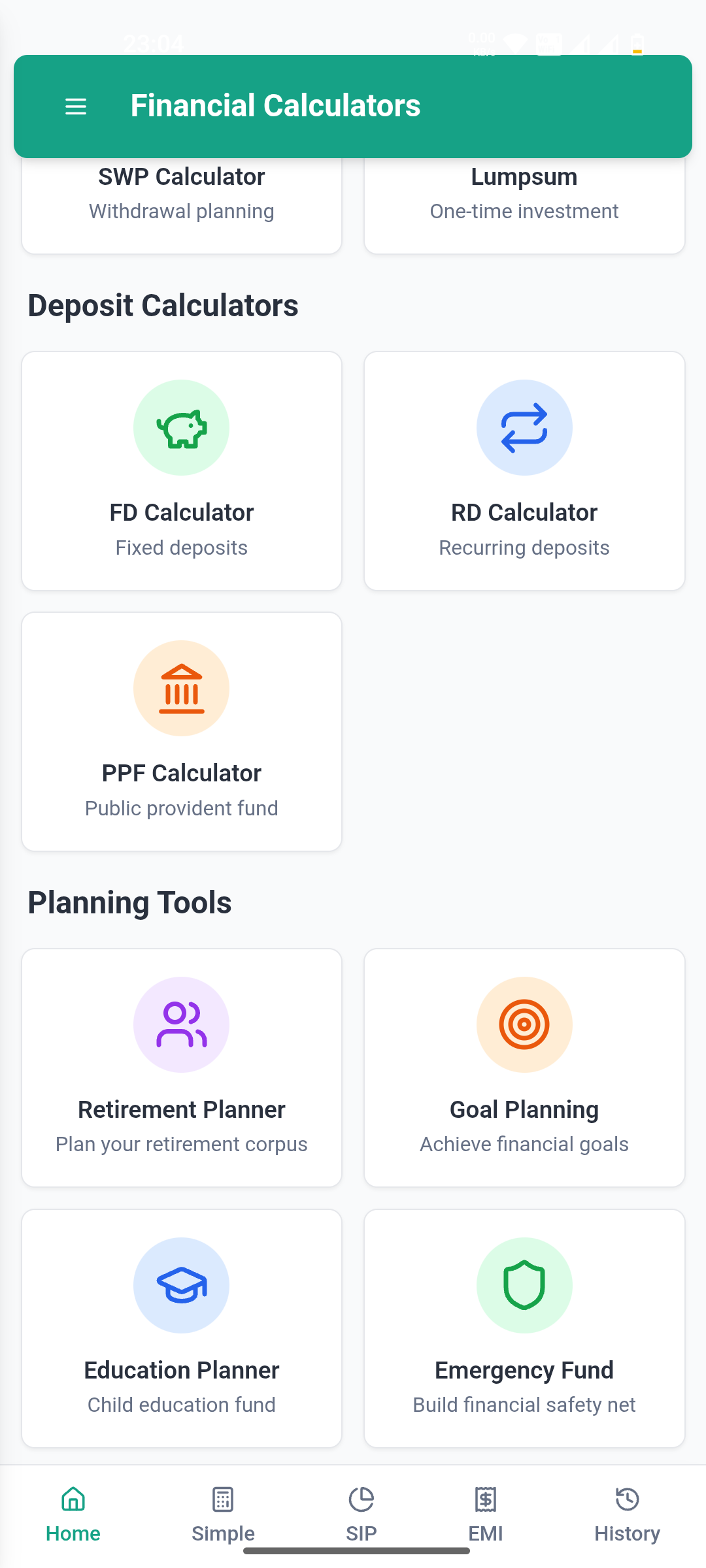Screen dimensions: 706x1568
Task: Click the bank building icon for PPF Calculator
Action: pyautogui.click(x=182, y=688)
